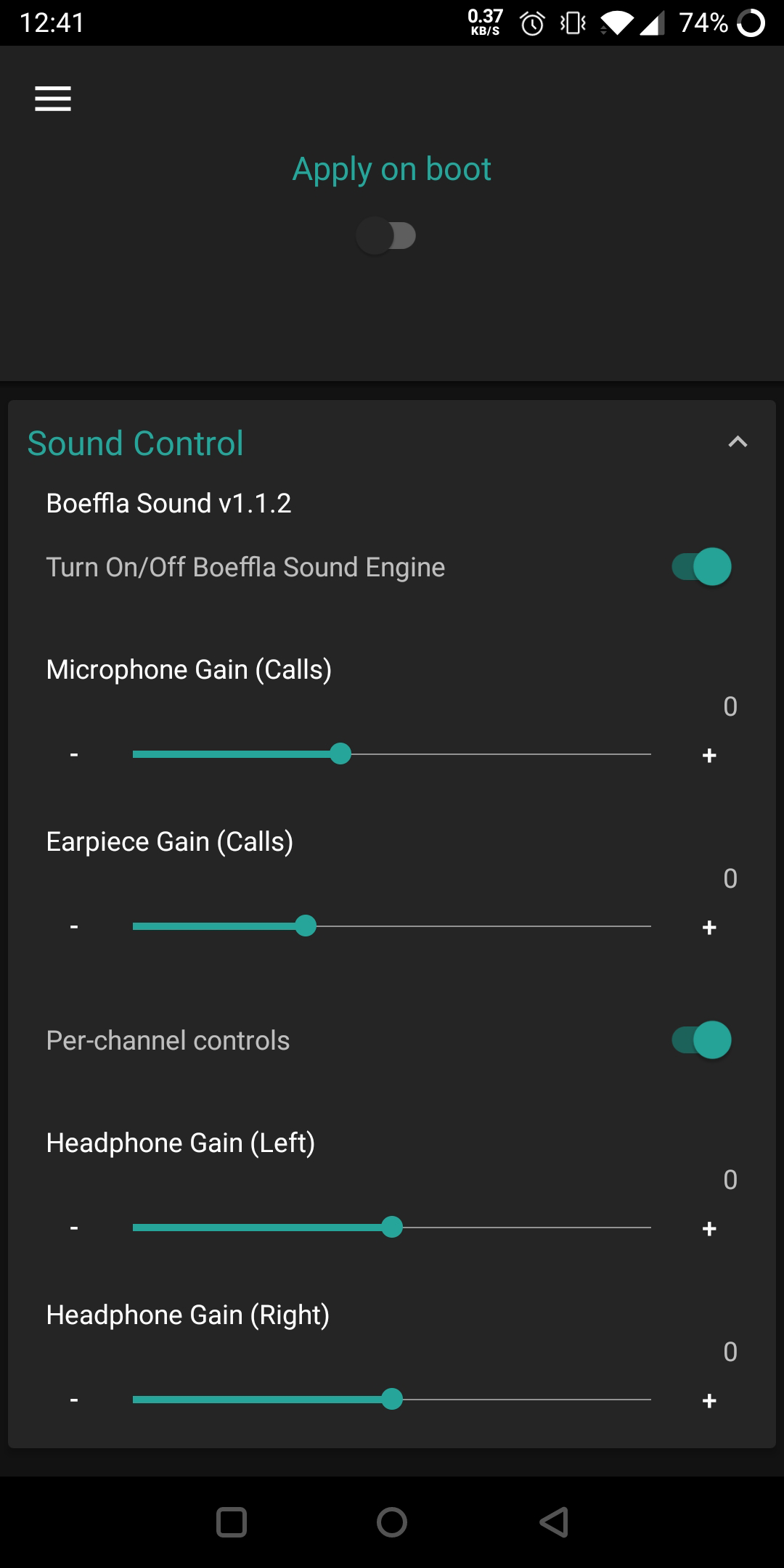
Task: Open the hamburger navigation drawer menu
Action: 53,99
